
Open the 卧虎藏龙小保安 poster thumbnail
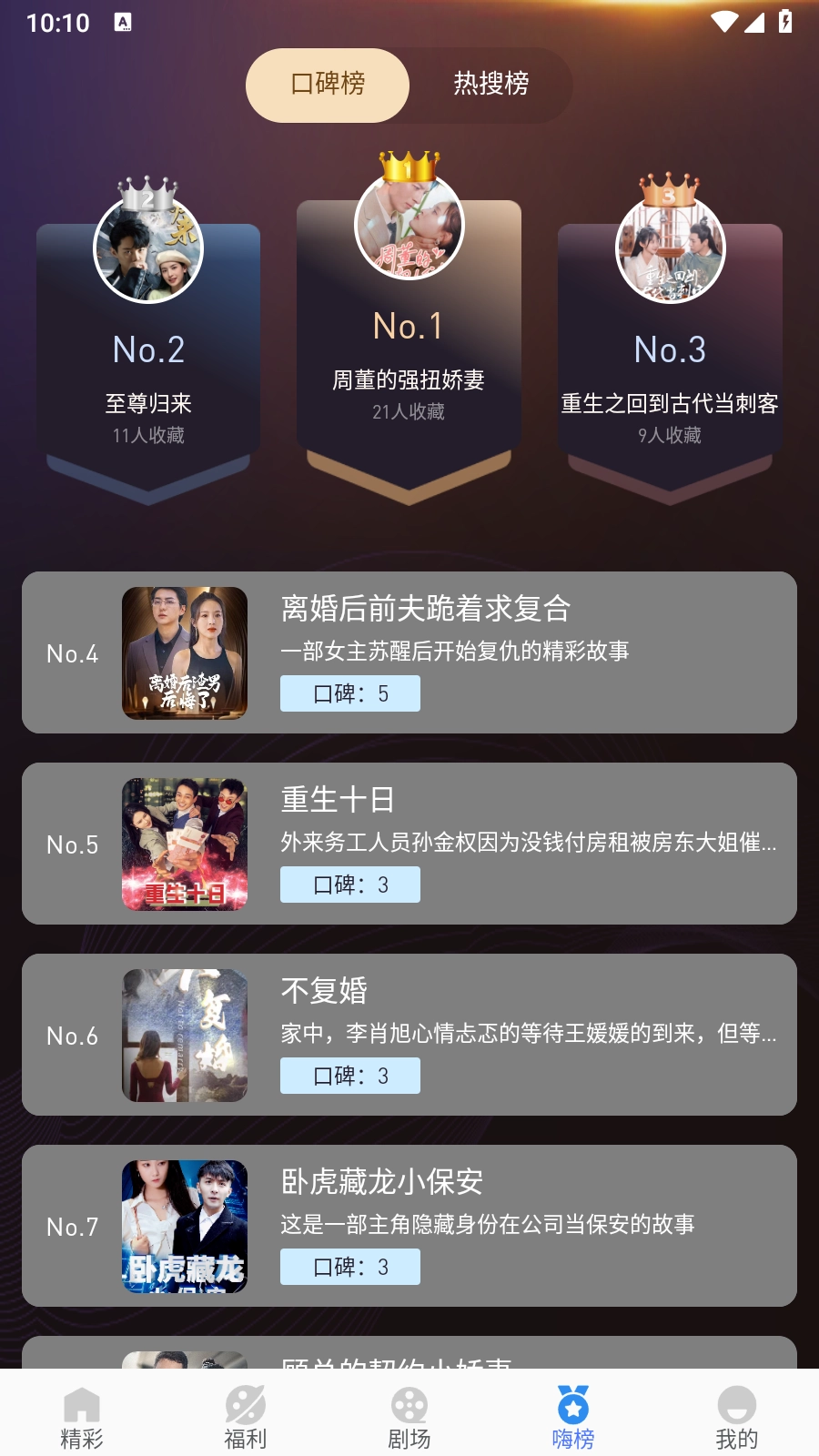tap(185, 1226)
